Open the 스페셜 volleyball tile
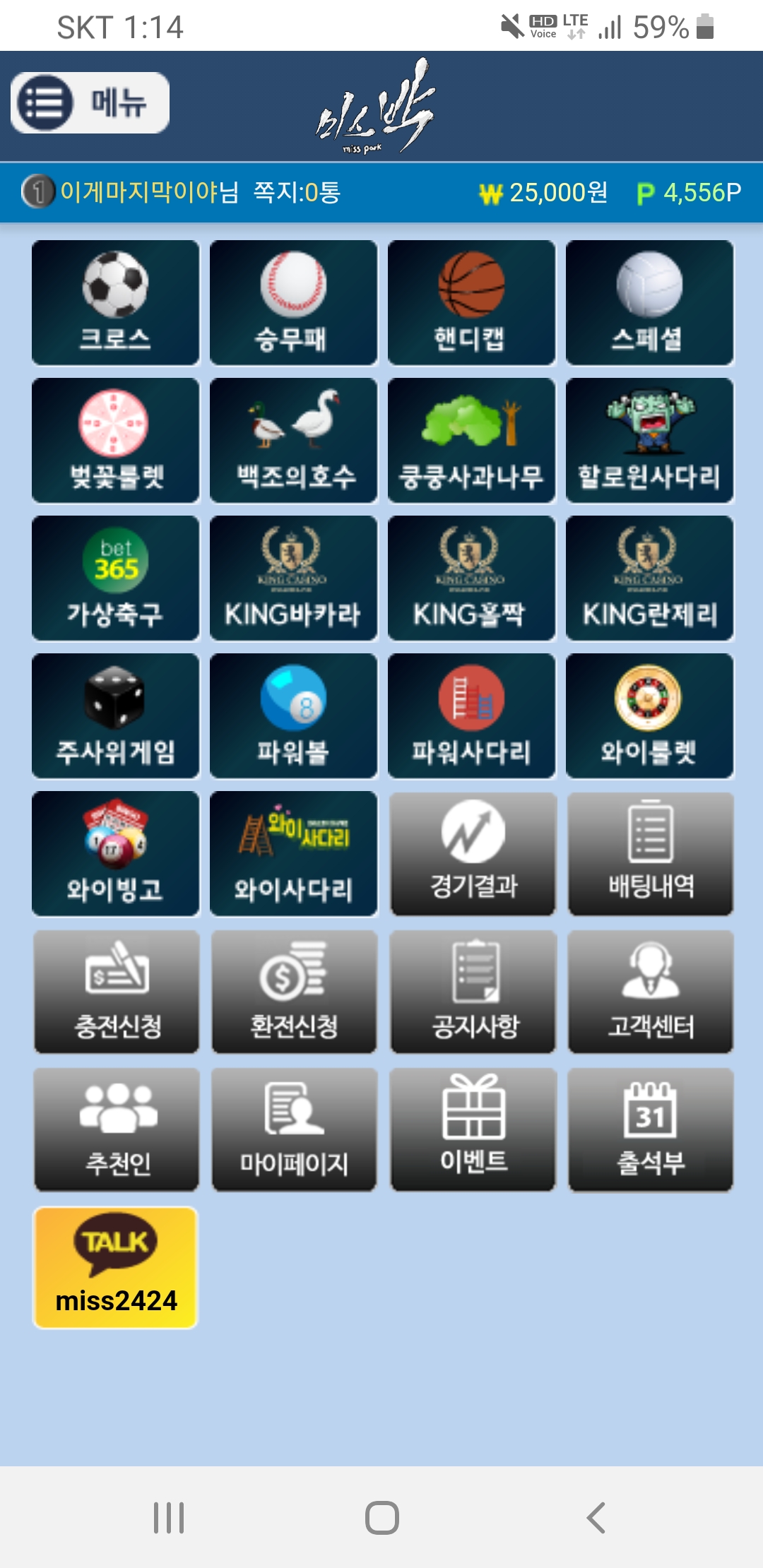The image size is (763, 1568). (x=649, y=303)
